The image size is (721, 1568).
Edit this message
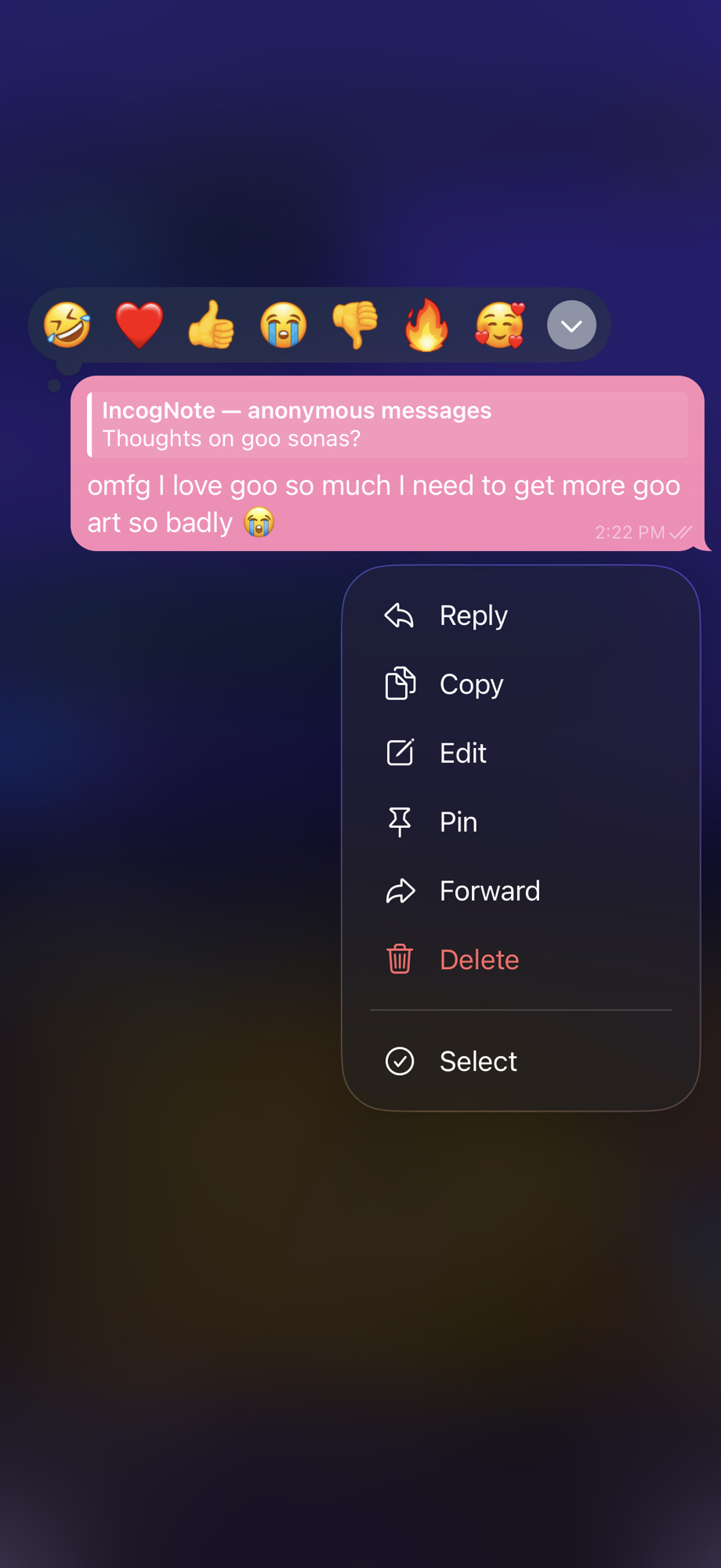tap(462, 753)
